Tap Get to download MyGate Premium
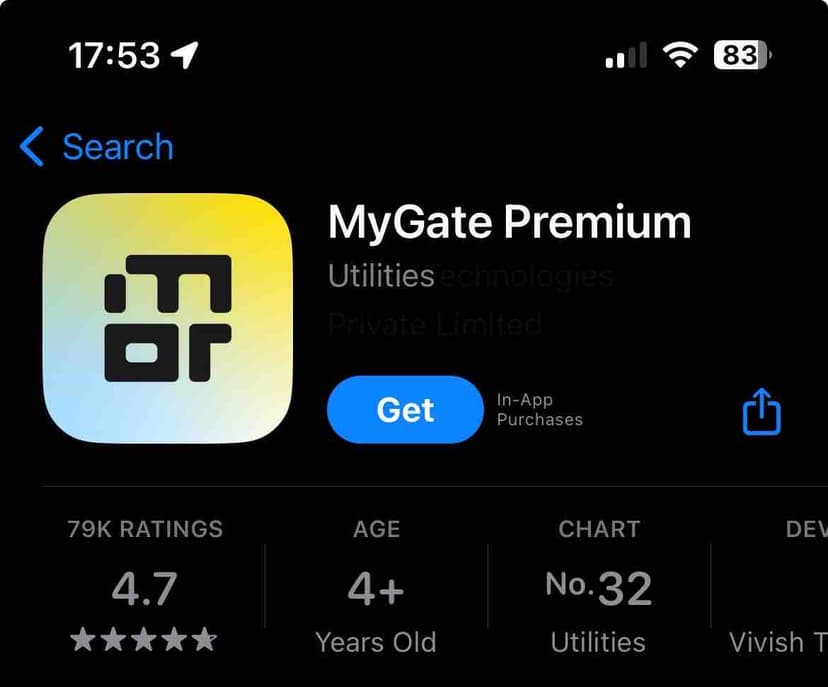Image resolution: width=828 pixels, height=687 pixels. tap(405, 410)
